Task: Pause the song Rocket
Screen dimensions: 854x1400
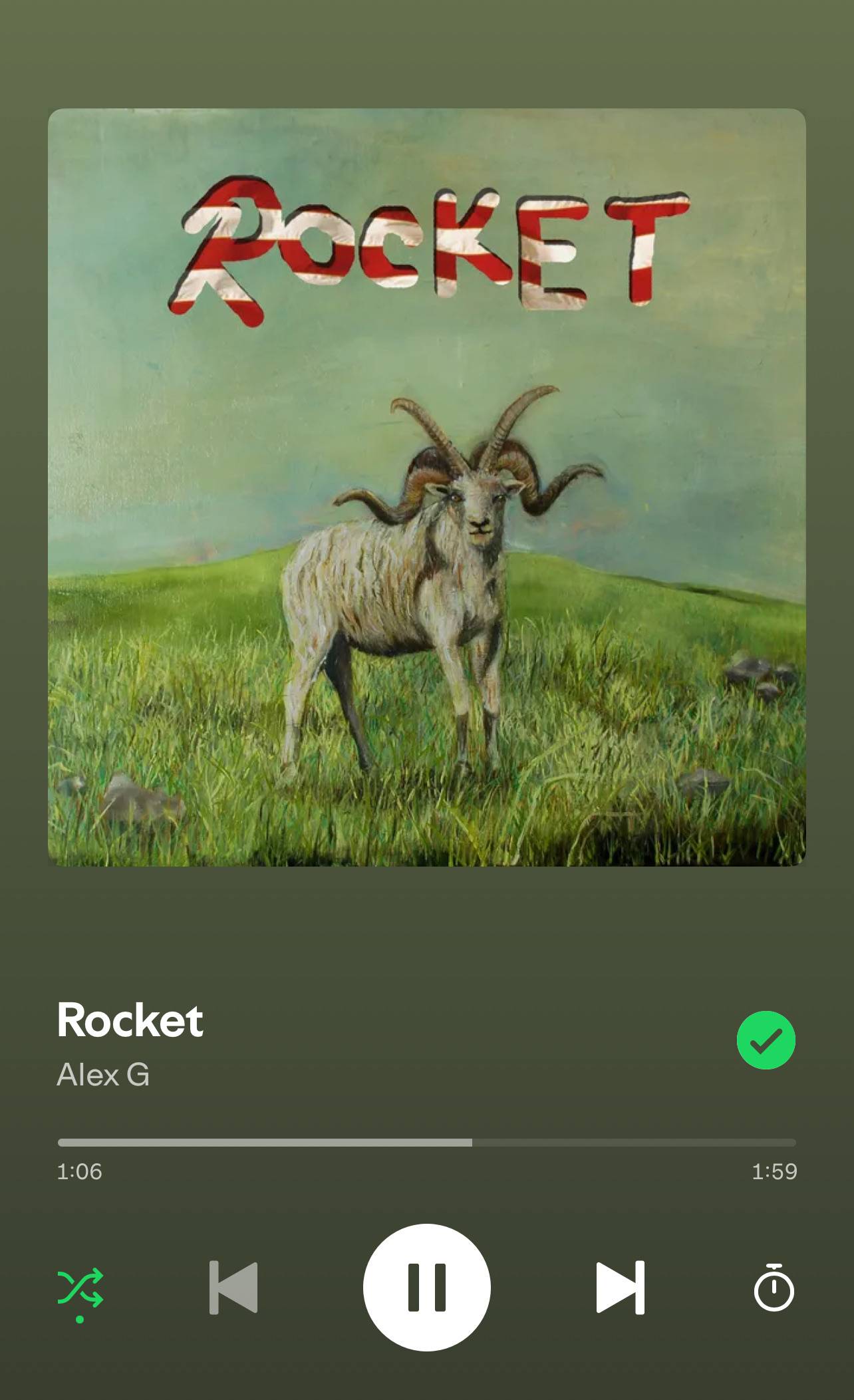Action: 427,1288
